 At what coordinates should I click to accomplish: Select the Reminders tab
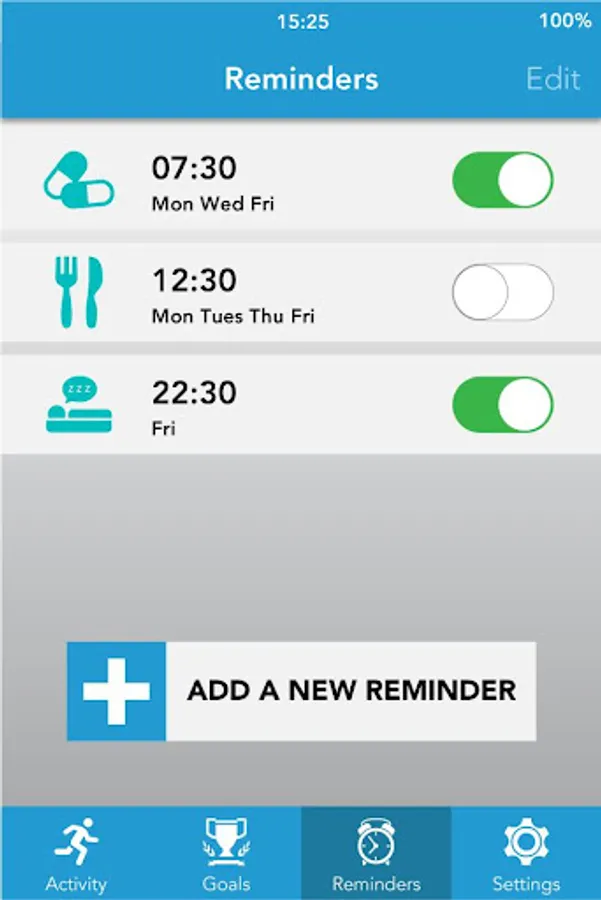[x=376, y=853]
